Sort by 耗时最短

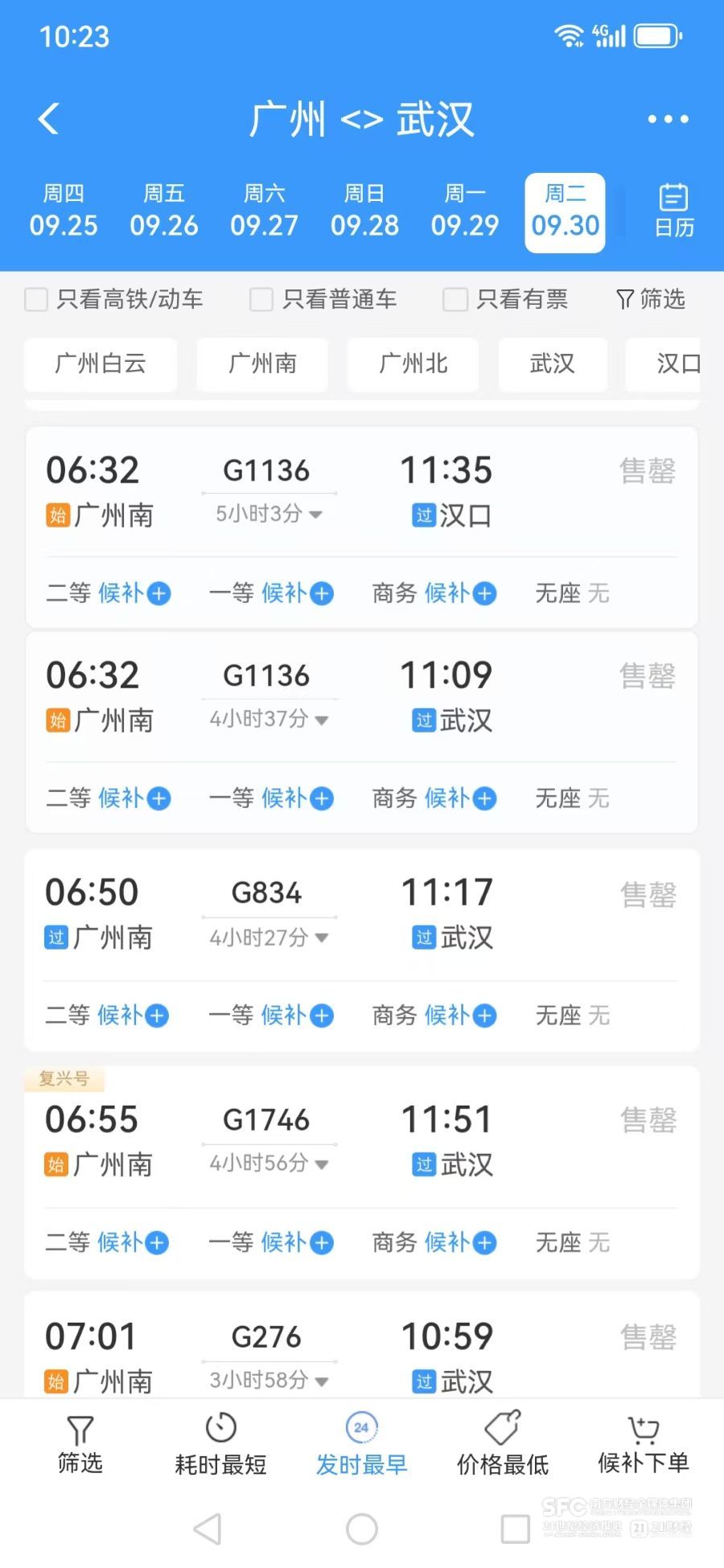[220, 1445]
